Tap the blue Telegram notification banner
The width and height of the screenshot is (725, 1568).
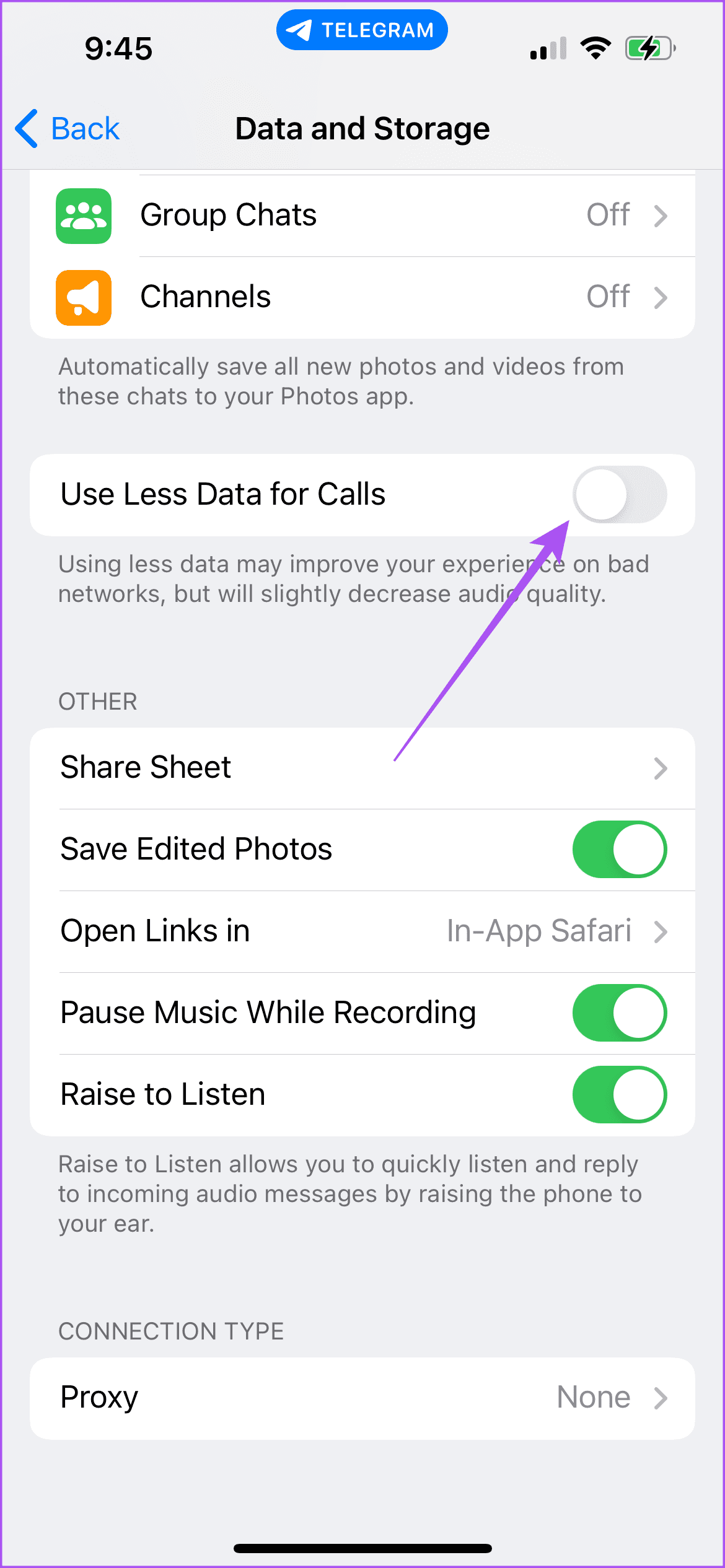click(x=361, y=28)
